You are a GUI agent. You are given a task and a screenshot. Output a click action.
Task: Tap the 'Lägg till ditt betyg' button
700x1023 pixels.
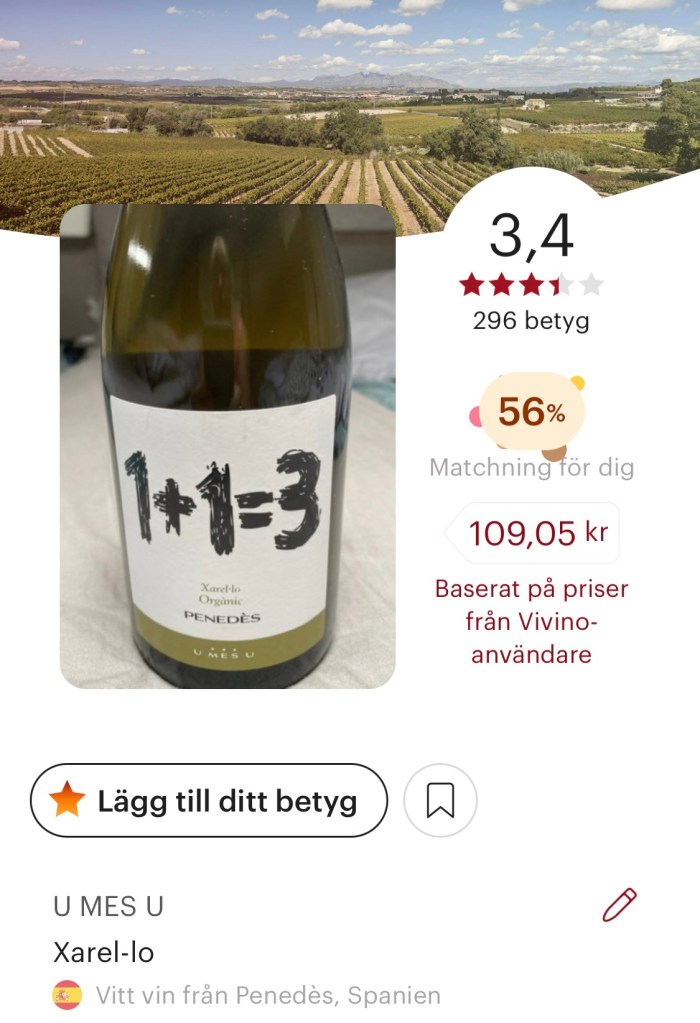(x=208, y=800)
